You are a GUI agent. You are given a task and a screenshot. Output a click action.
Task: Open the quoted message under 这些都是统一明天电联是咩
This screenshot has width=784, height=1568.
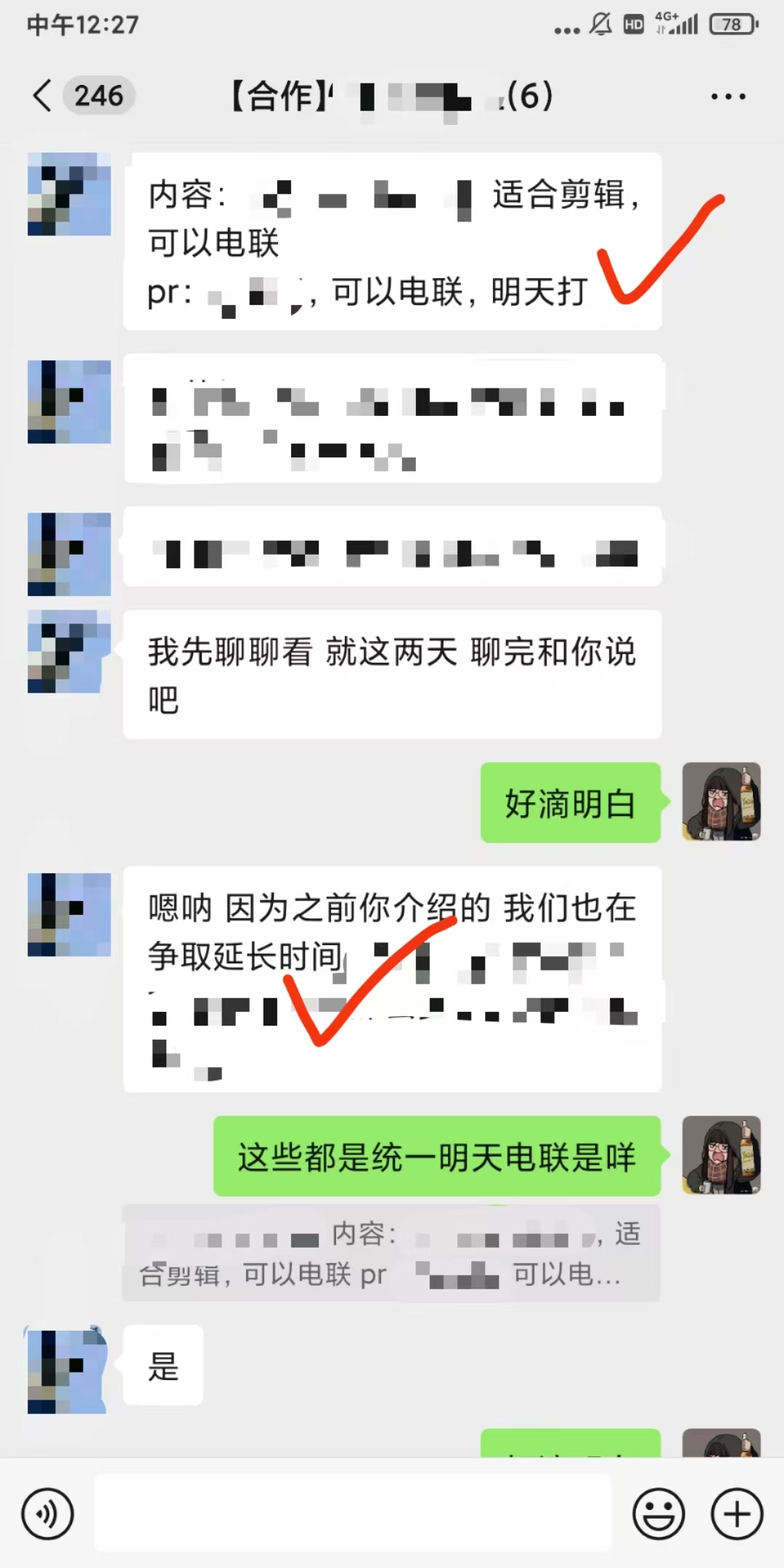point(391,1254)
